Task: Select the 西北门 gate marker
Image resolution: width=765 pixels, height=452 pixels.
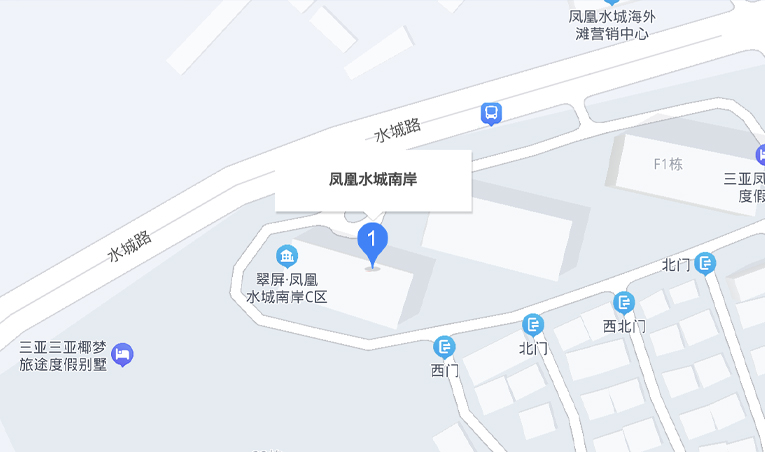Action: (625, 302)
